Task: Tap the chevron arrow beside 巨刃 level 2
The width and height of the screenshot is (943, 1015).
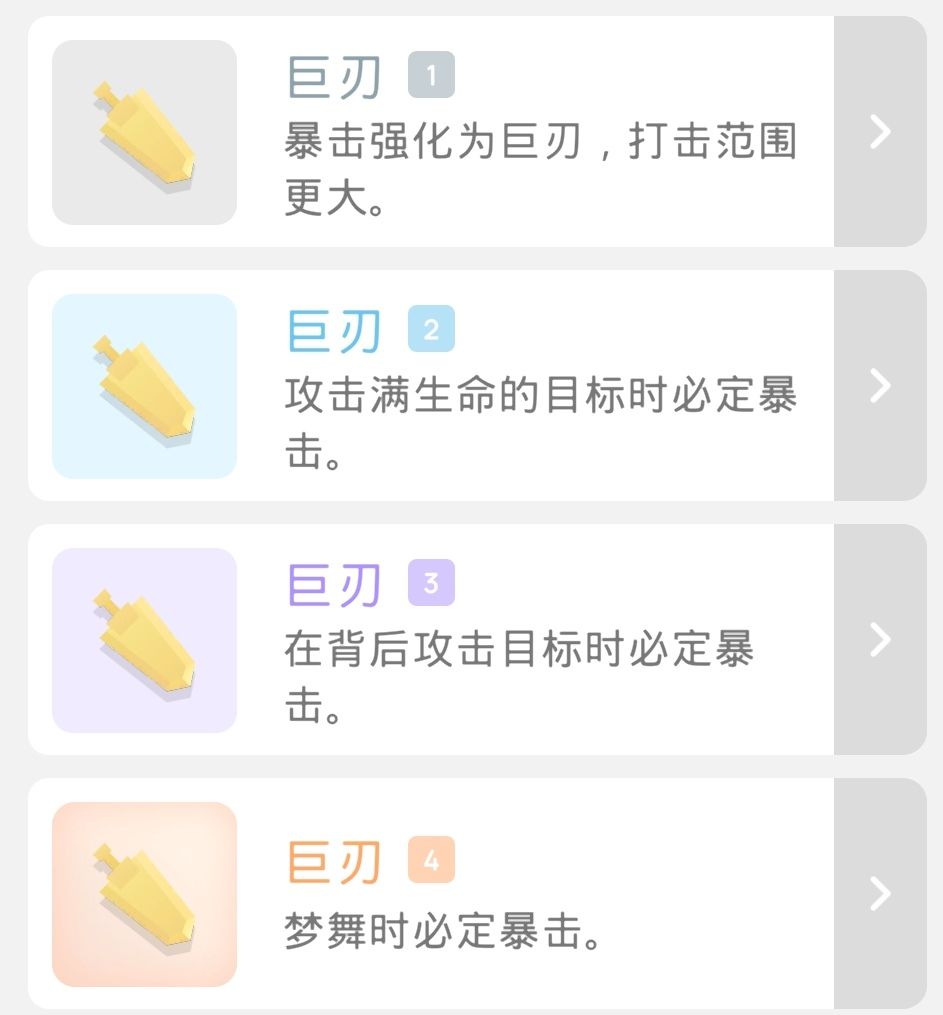Action: 880,386
